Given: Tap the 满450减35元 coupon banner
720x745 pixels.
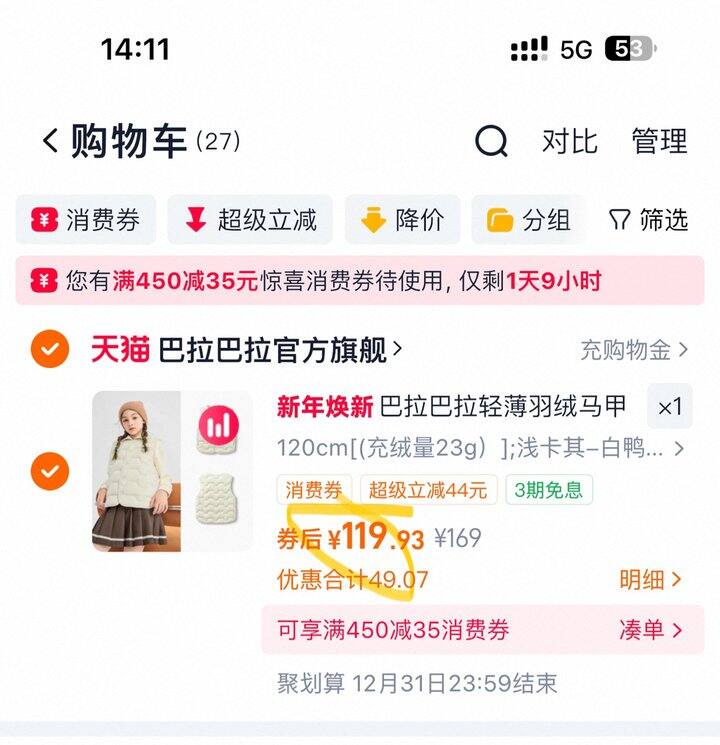Looking at the screenshot, I should pos(360,281).
